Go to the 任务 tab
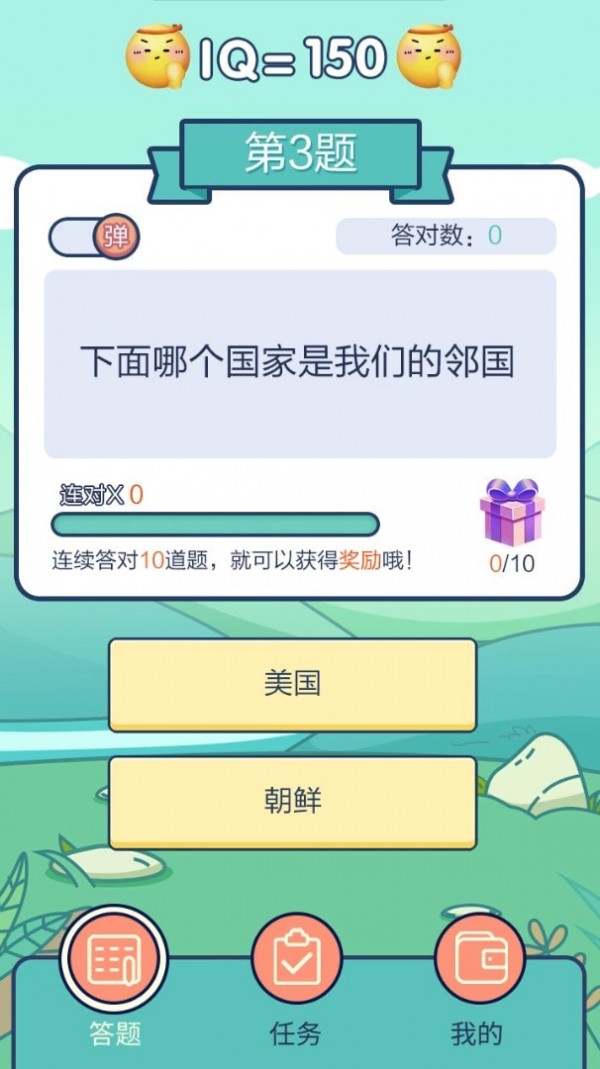The image size is (600, 1069). pyautogui.click(x=296, y=962)
